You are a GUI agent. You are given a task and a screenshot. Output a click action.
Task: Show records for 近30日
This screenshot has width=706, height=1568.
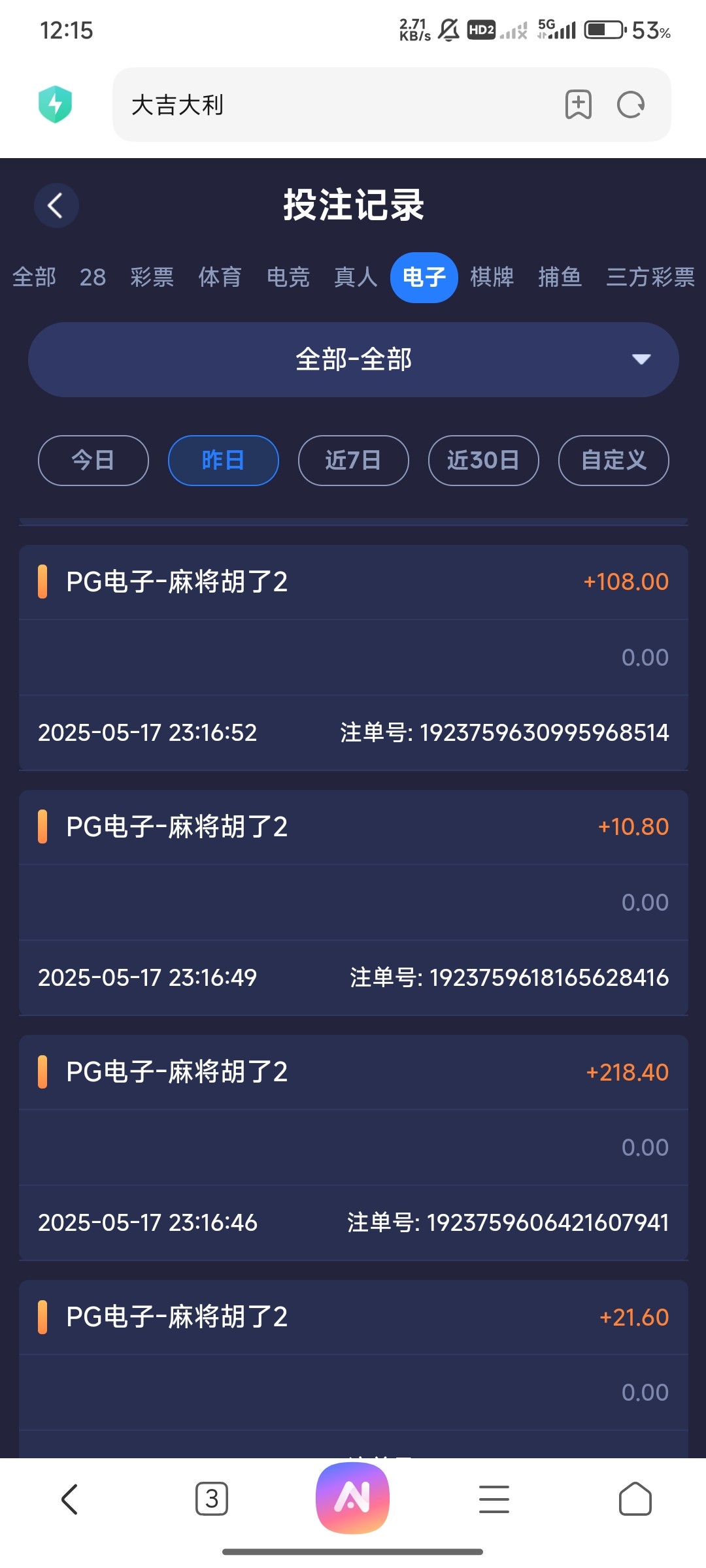(x=483, y=461)
